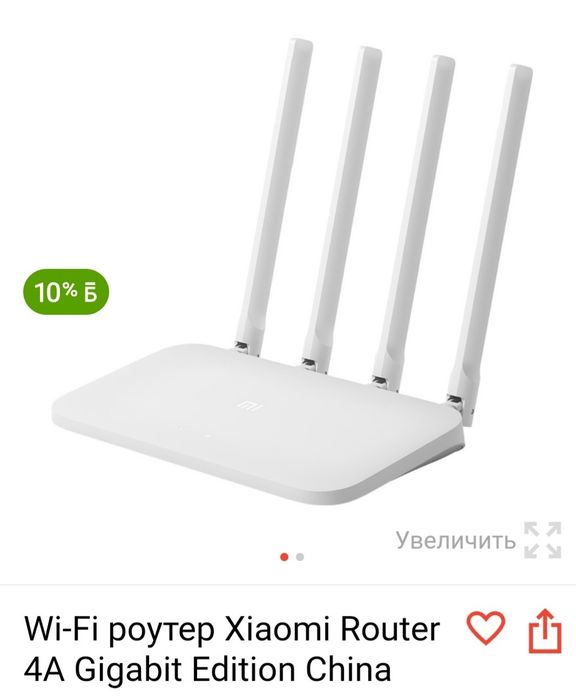
Task: Share this Xiaomi Router product page
Action: click(x=545, y=631)
